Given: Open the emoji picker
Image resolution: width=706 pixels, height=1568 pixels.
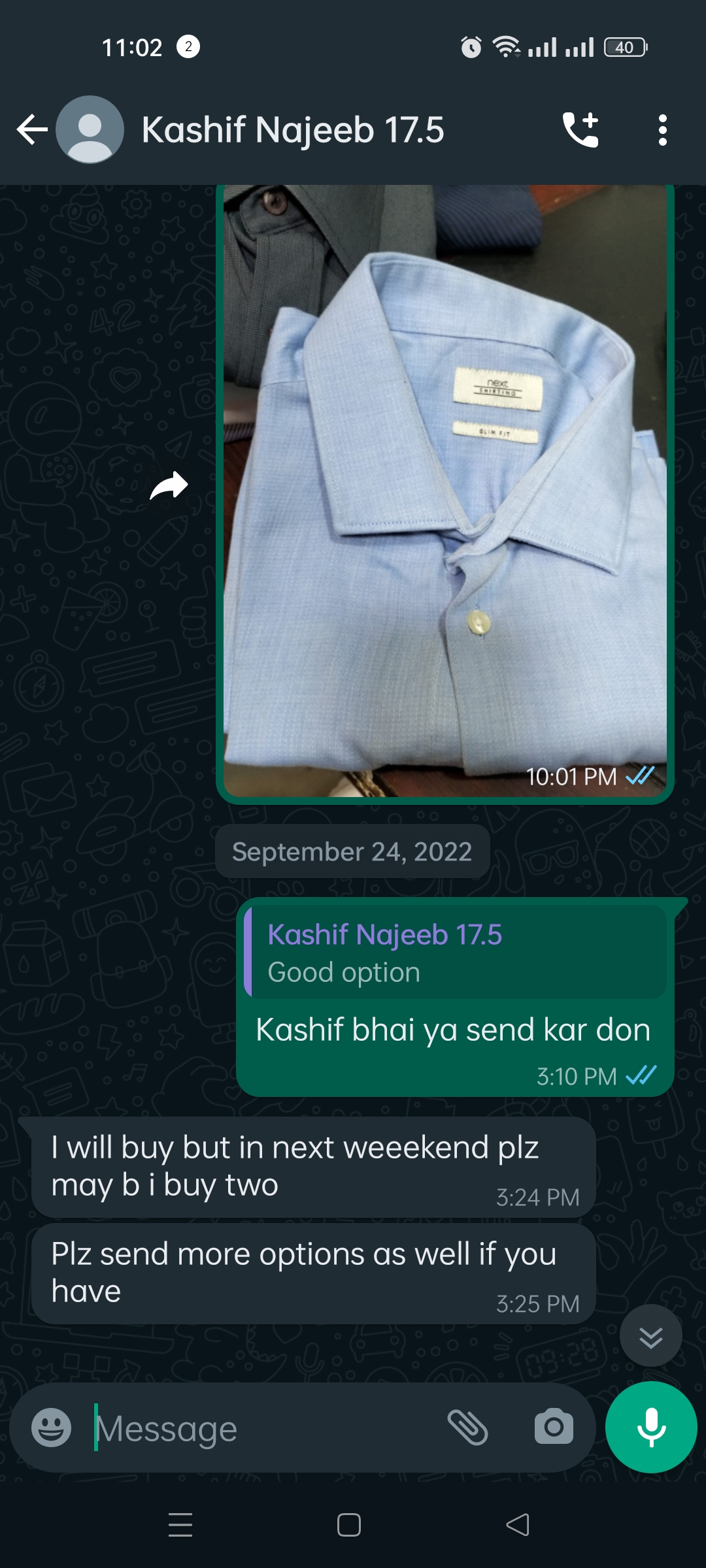Looking at the screenshot, I should (x=52, y=1428).
